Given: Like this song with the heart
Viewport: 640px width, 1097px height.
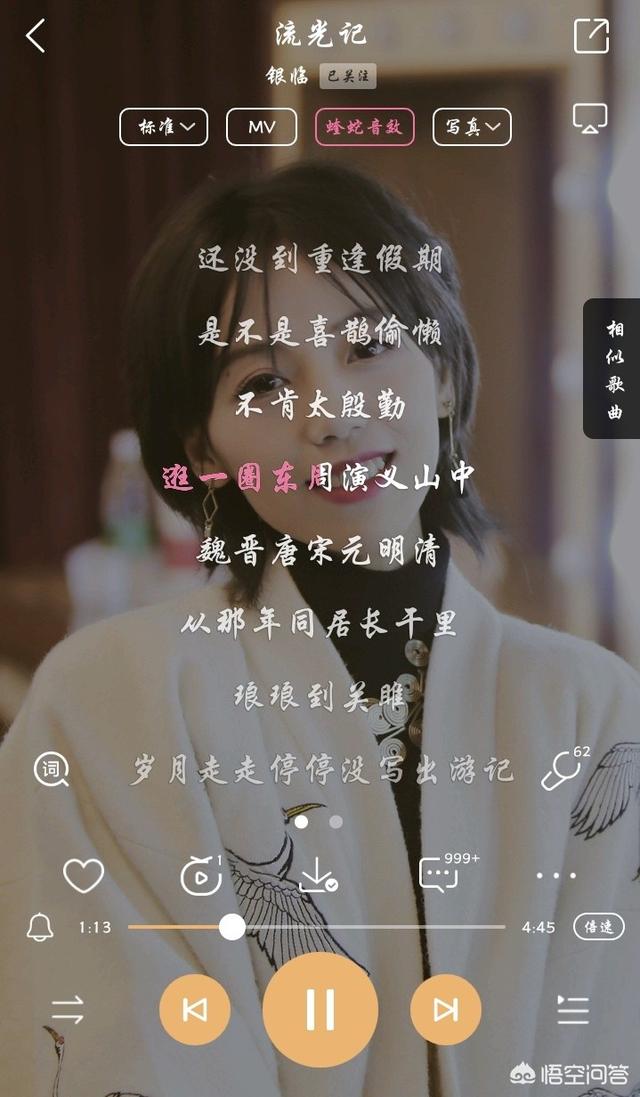Looking at the screenshot, I should (x=84, y=875).
